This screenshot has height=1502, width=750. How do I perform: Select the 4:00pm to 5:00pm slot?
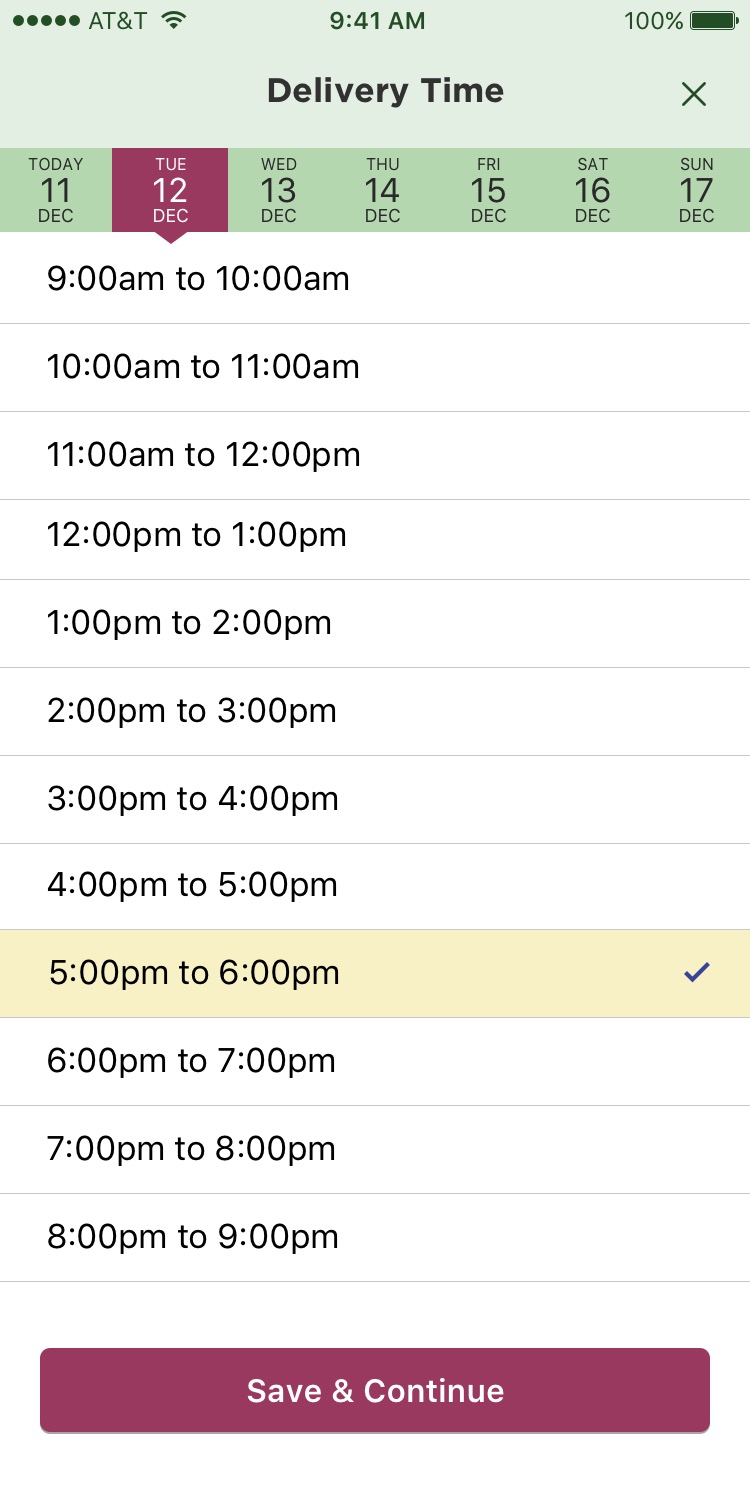[375, 886]
